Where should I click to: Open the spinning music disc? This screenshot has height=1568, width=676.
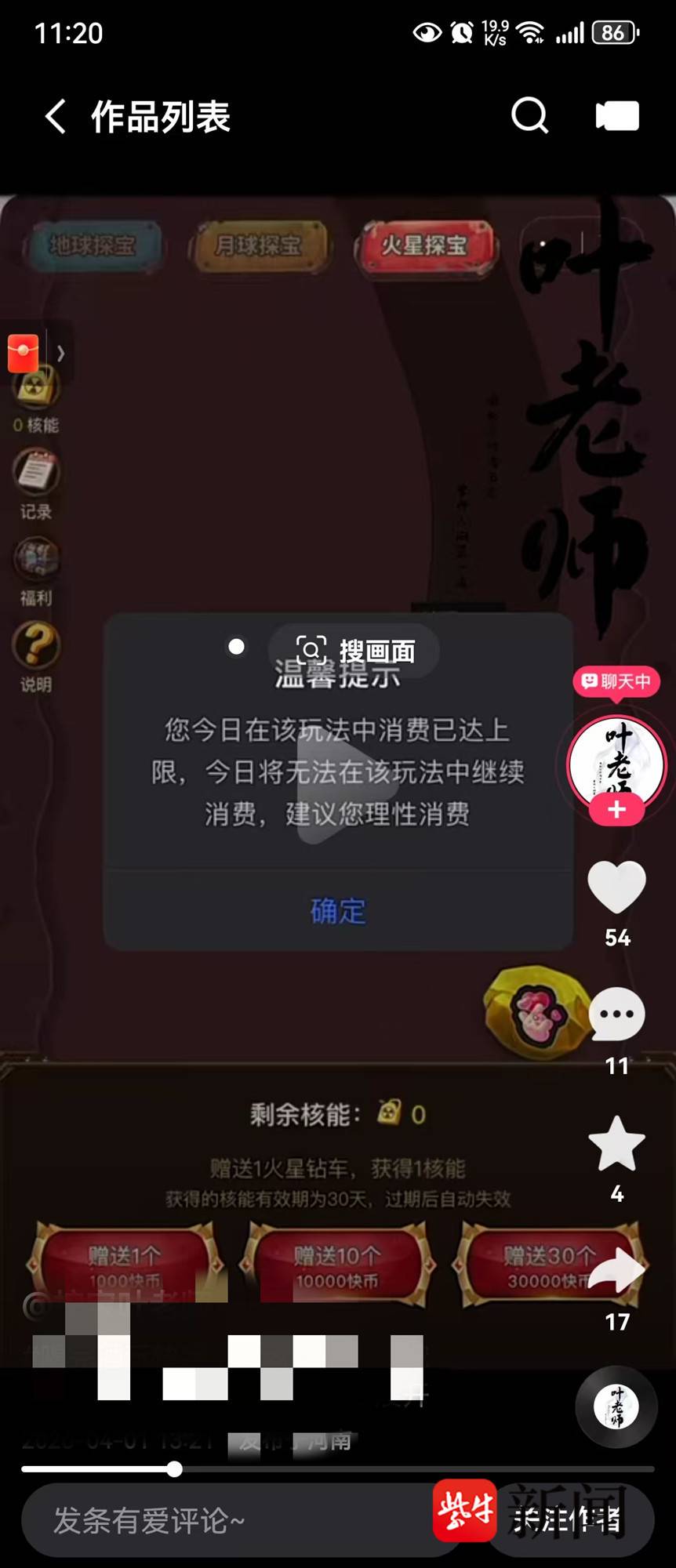[616, 1407]
